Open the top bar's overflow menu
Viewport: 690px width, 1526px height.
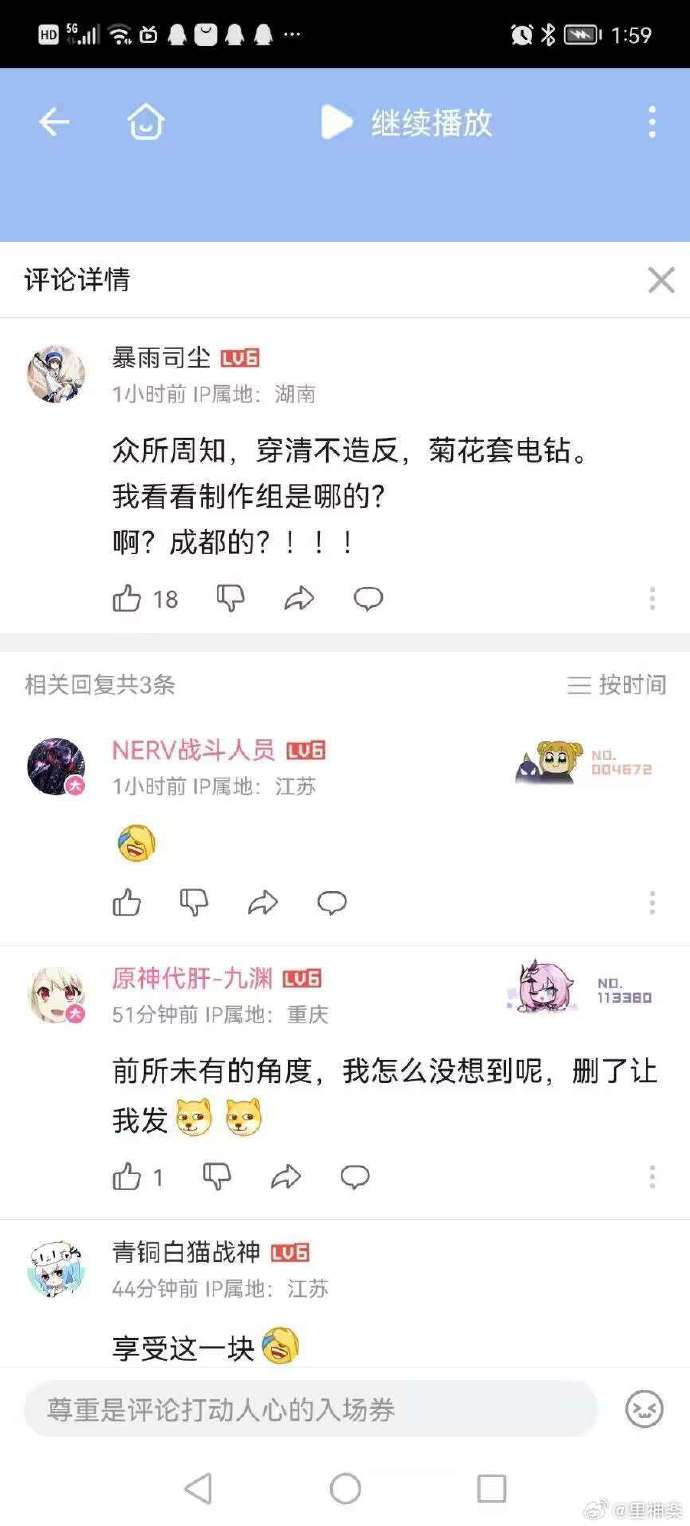coord(652,122)
